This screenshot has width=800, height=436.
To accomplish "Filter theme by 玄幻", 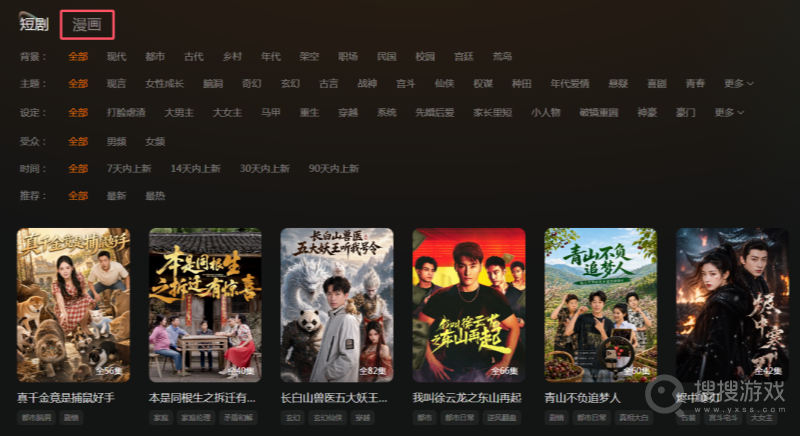I will [290, 84].
